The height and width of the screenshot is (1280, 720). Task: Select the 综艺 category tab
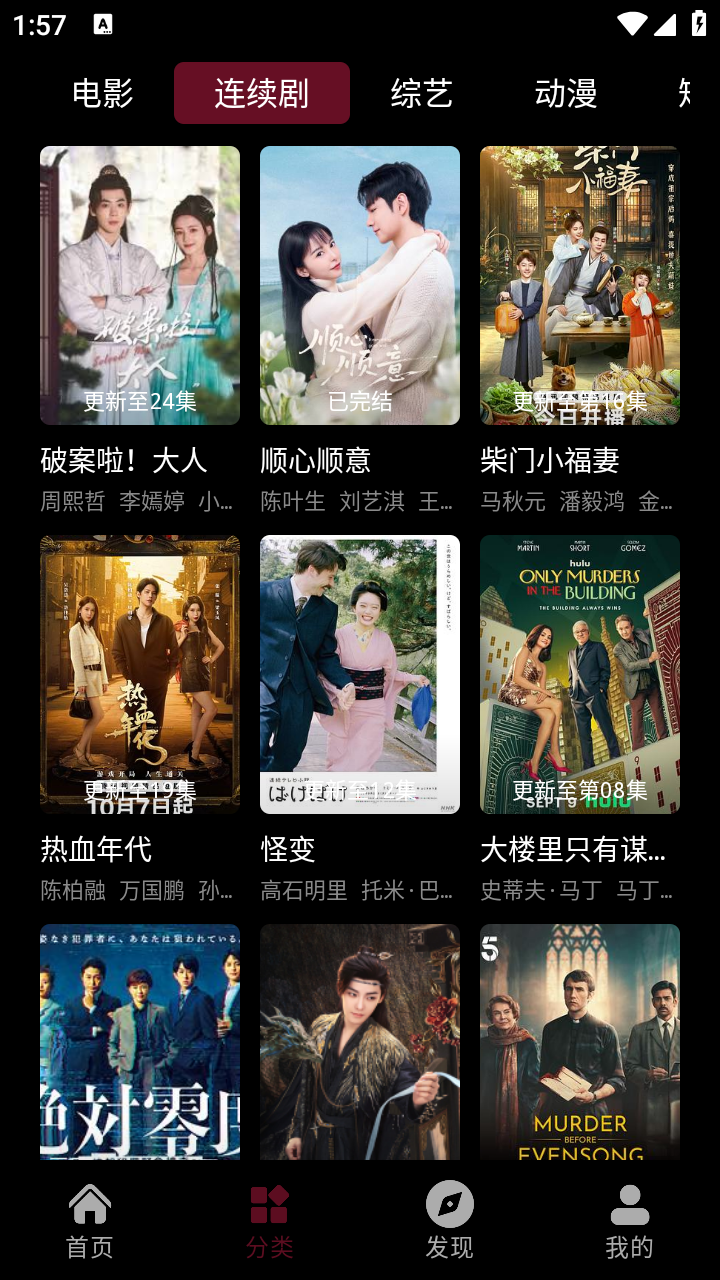[x=421, y=93]
